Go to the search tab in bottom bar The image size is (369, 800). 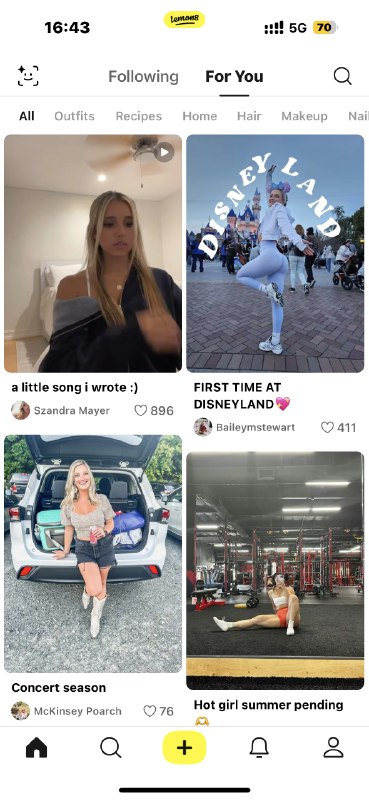tap(111, 748)
